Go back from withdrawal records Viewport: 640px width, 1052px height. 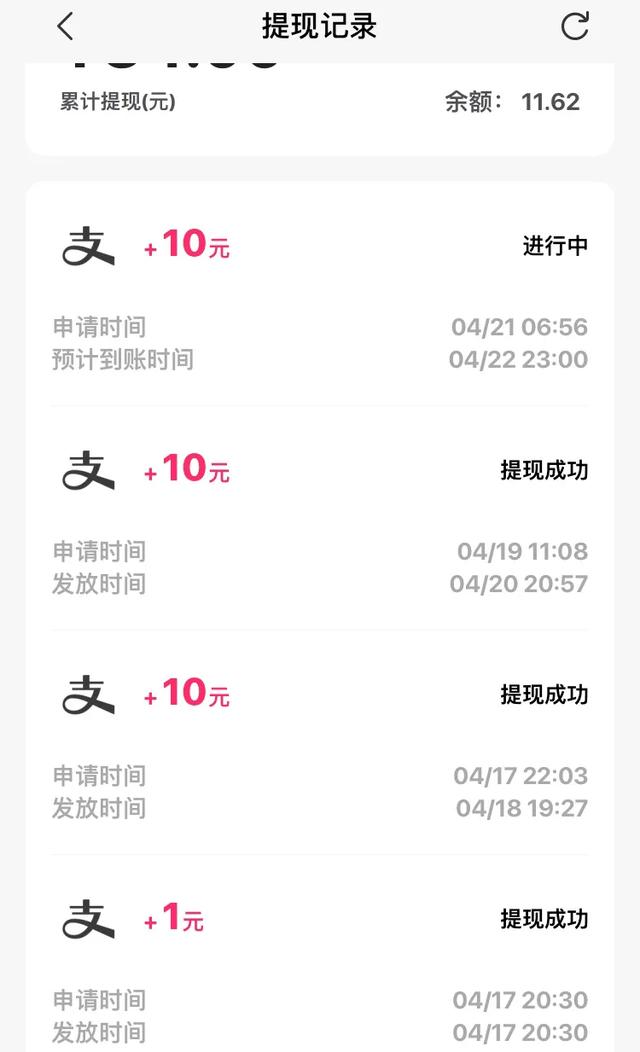[65, 27]
